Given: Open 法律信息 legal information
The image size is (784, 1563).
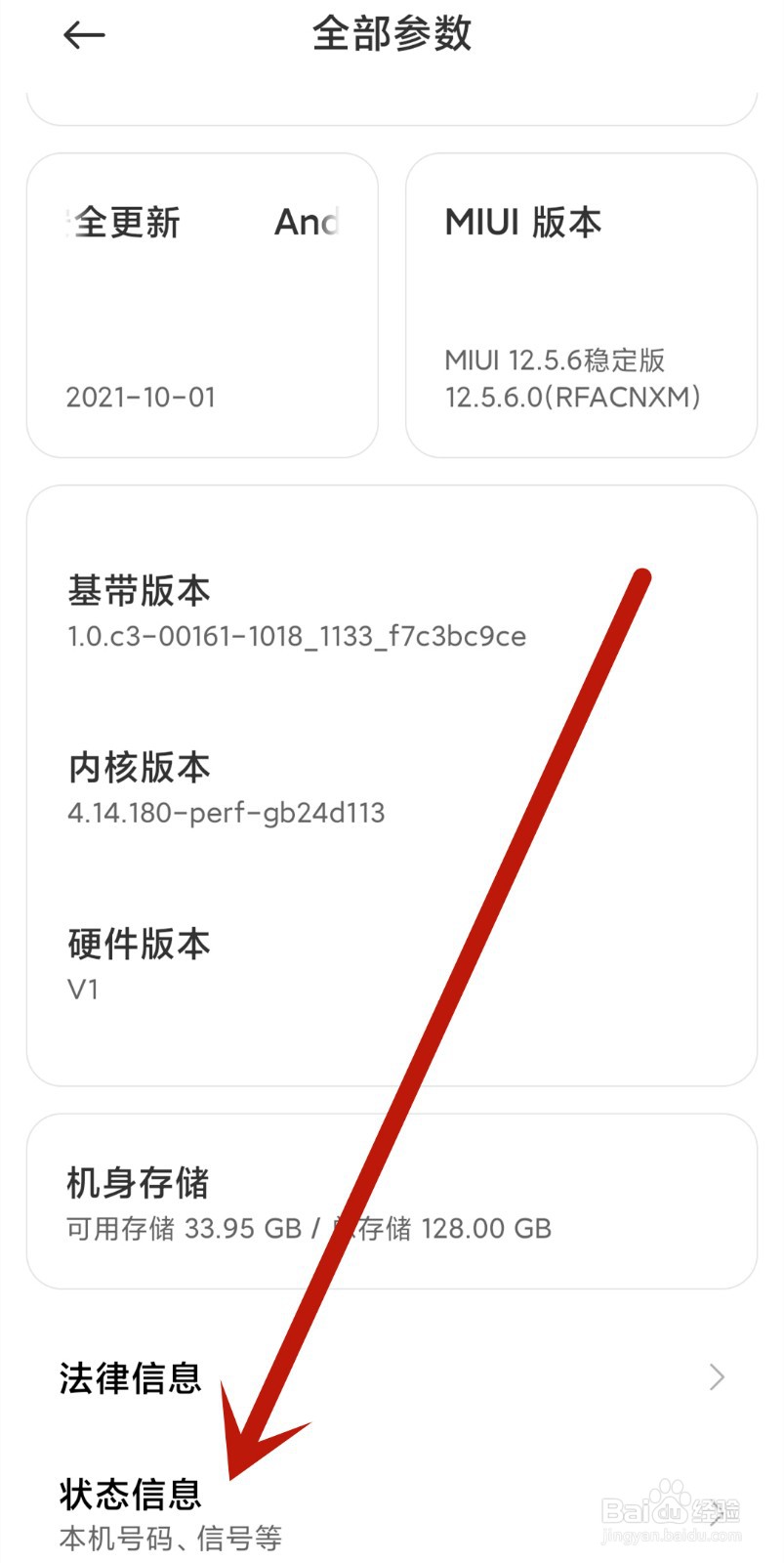Looking at the screenshot, I should click(132, 1377).
